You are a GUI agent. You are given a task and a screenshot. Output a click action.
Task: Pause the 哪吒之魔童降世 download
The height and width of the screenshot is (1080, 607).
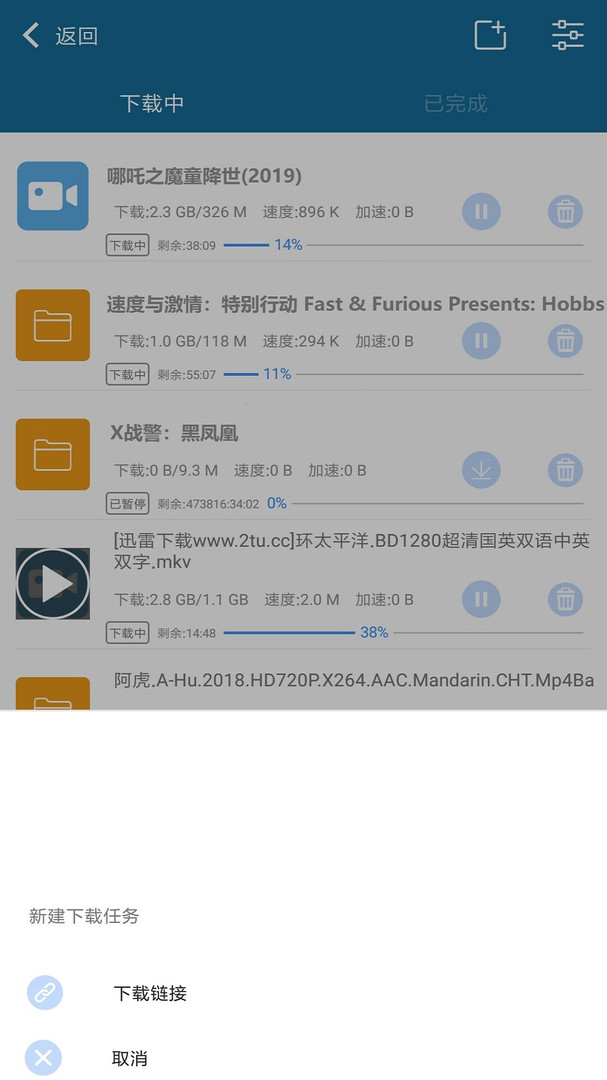click(x=481, y=211)
